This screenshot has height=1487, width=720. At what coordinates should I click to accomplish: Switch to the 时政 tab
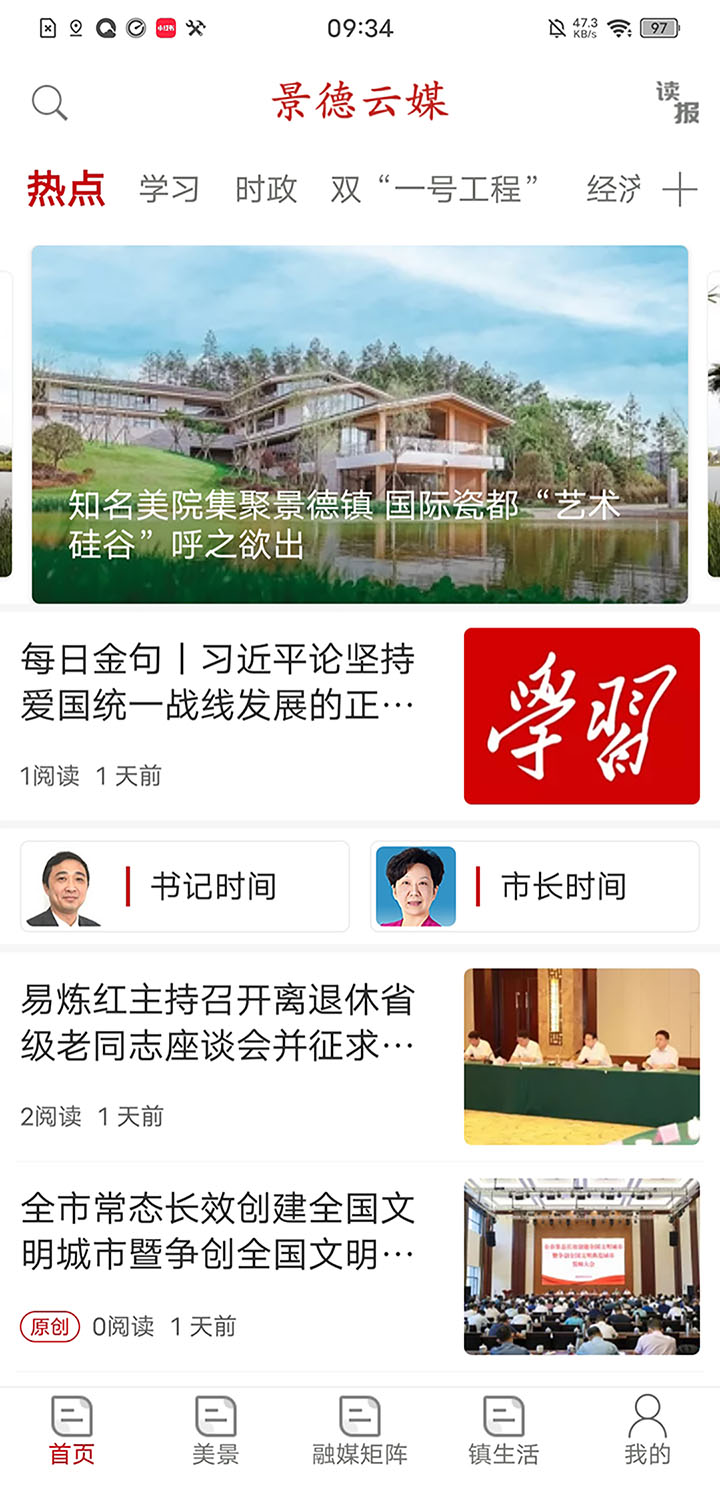pyautogui.click(x=266, y=189)
